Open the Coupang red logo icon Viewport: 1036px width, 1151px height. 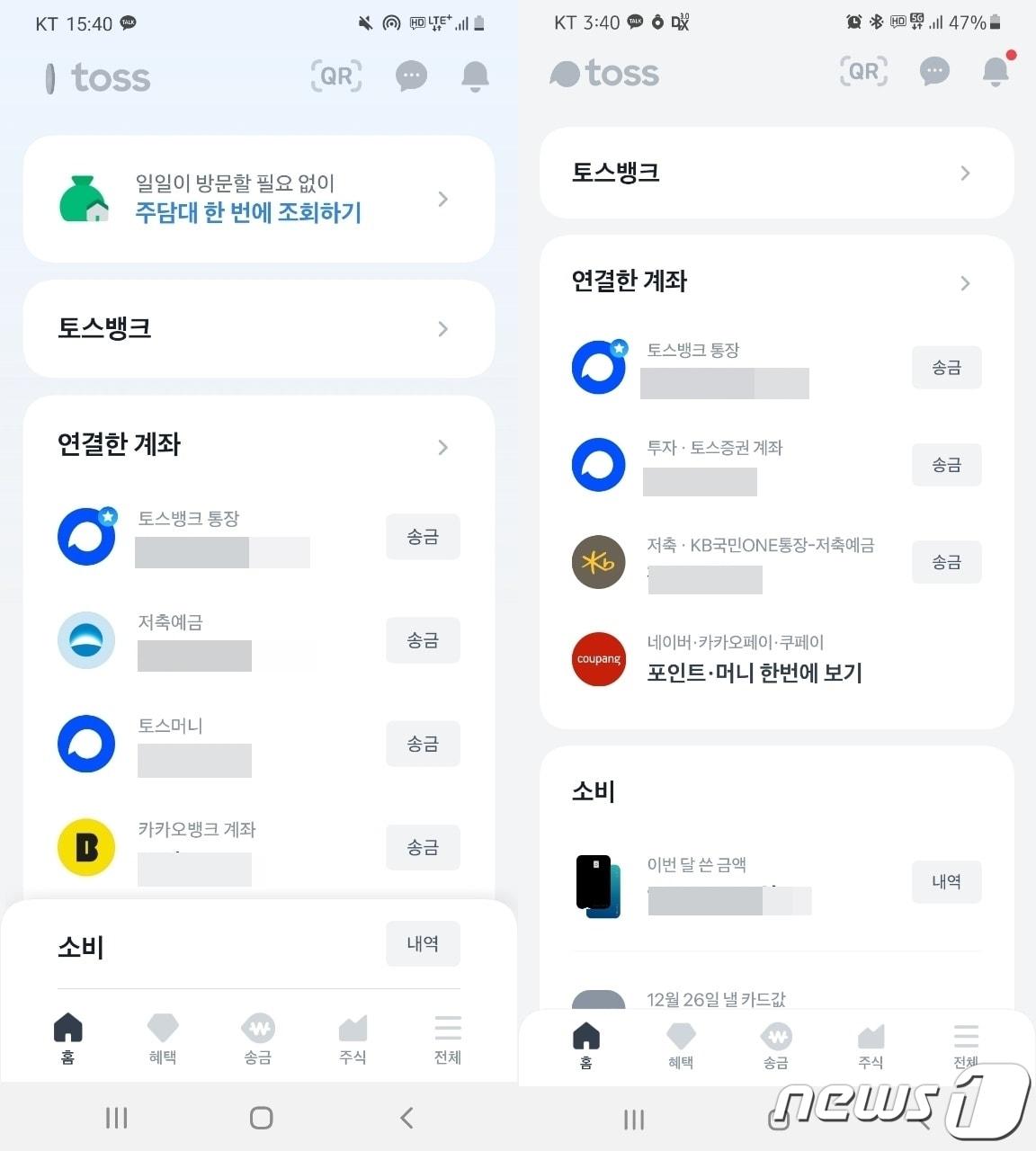pos(599,660)
